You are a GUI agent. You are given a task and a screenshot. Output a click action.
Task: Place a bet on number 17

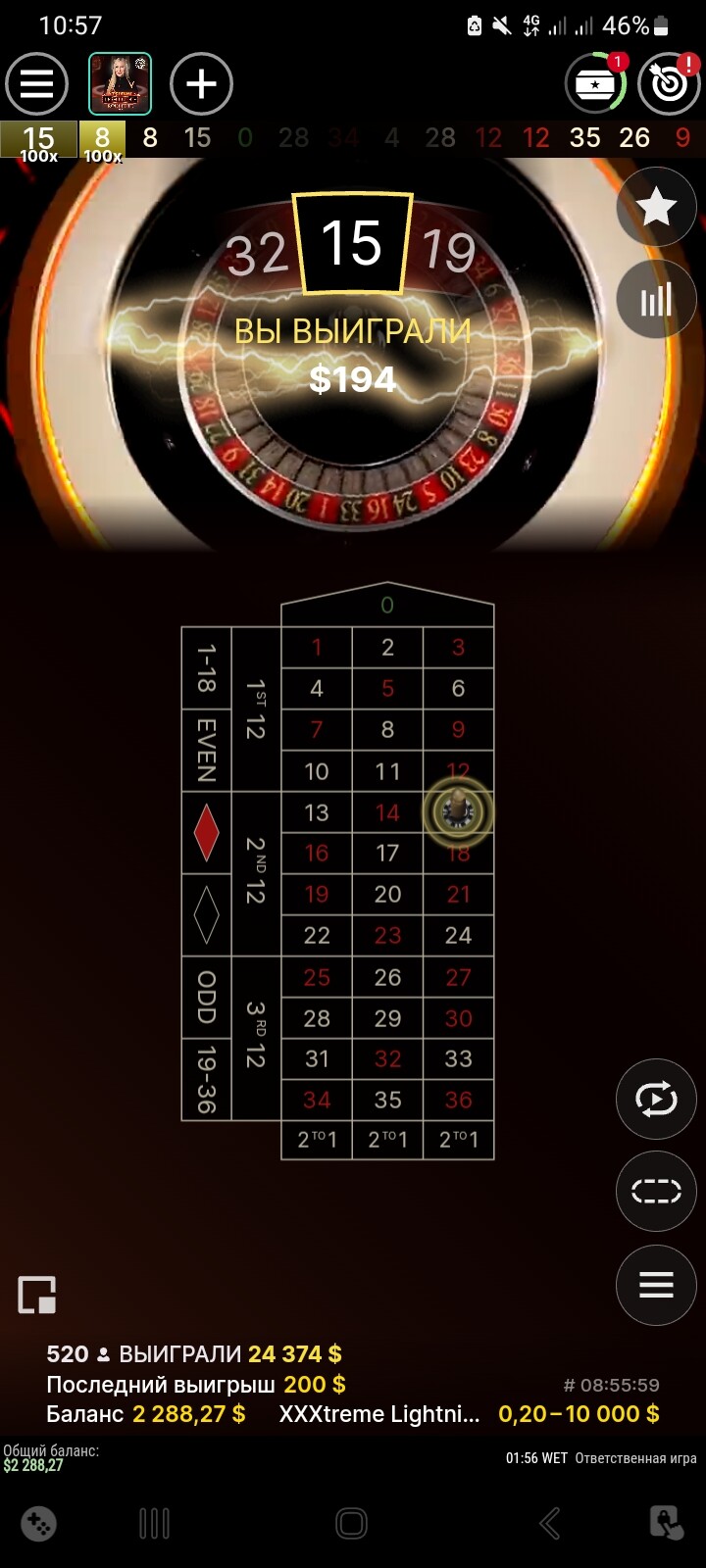[387, 853]
